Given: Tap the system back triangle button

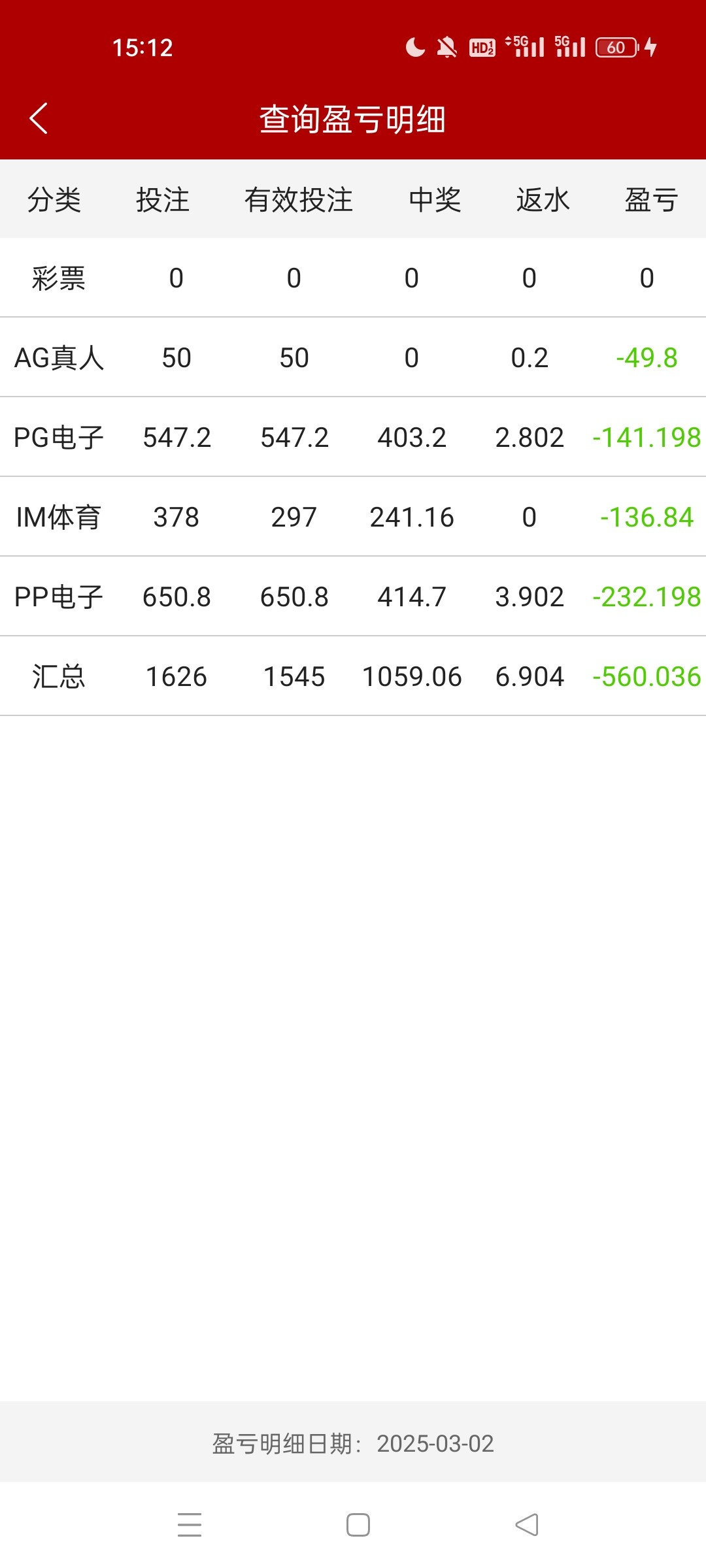Looking at the screenshot, I should tap(527, 1525).
